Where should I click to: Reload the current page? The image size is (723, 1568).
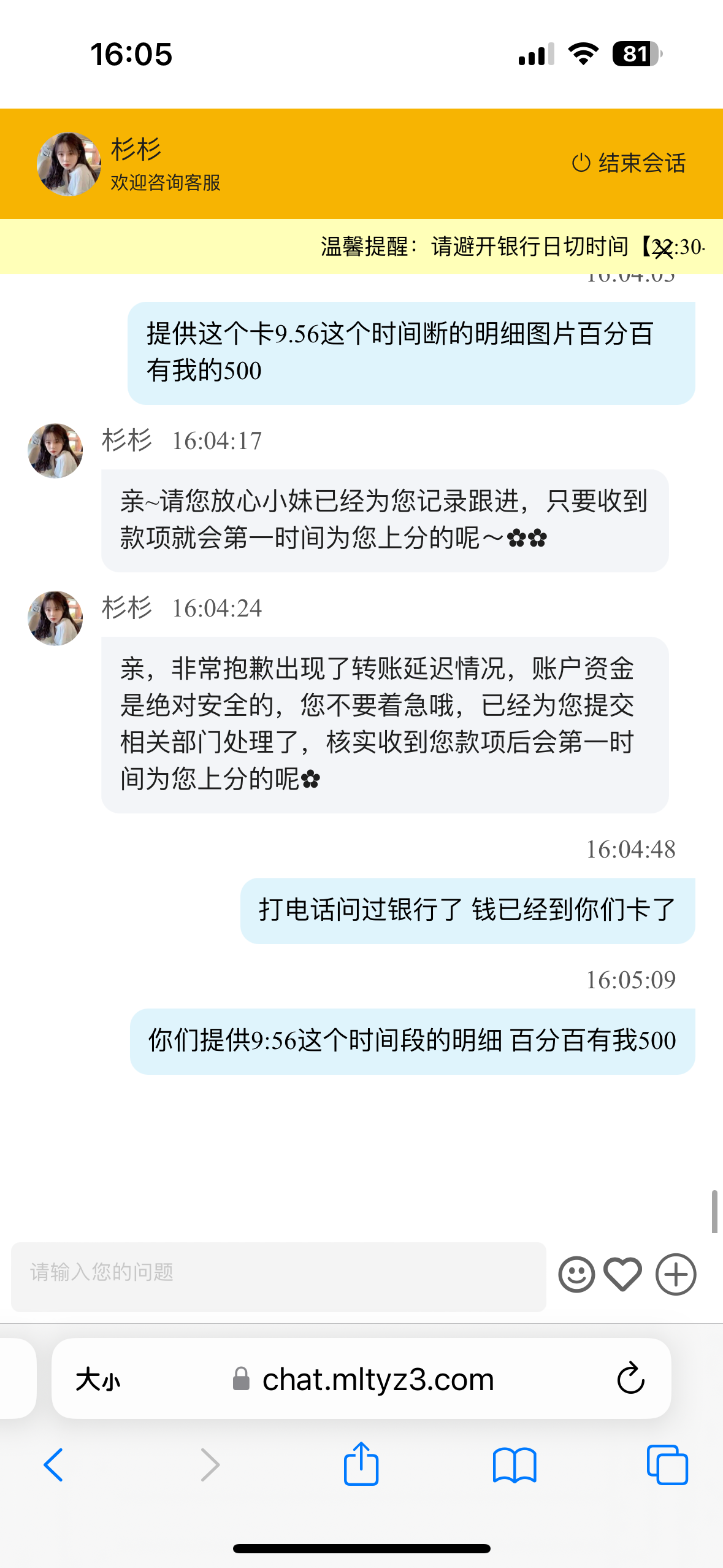click(x=630, y=1380)
